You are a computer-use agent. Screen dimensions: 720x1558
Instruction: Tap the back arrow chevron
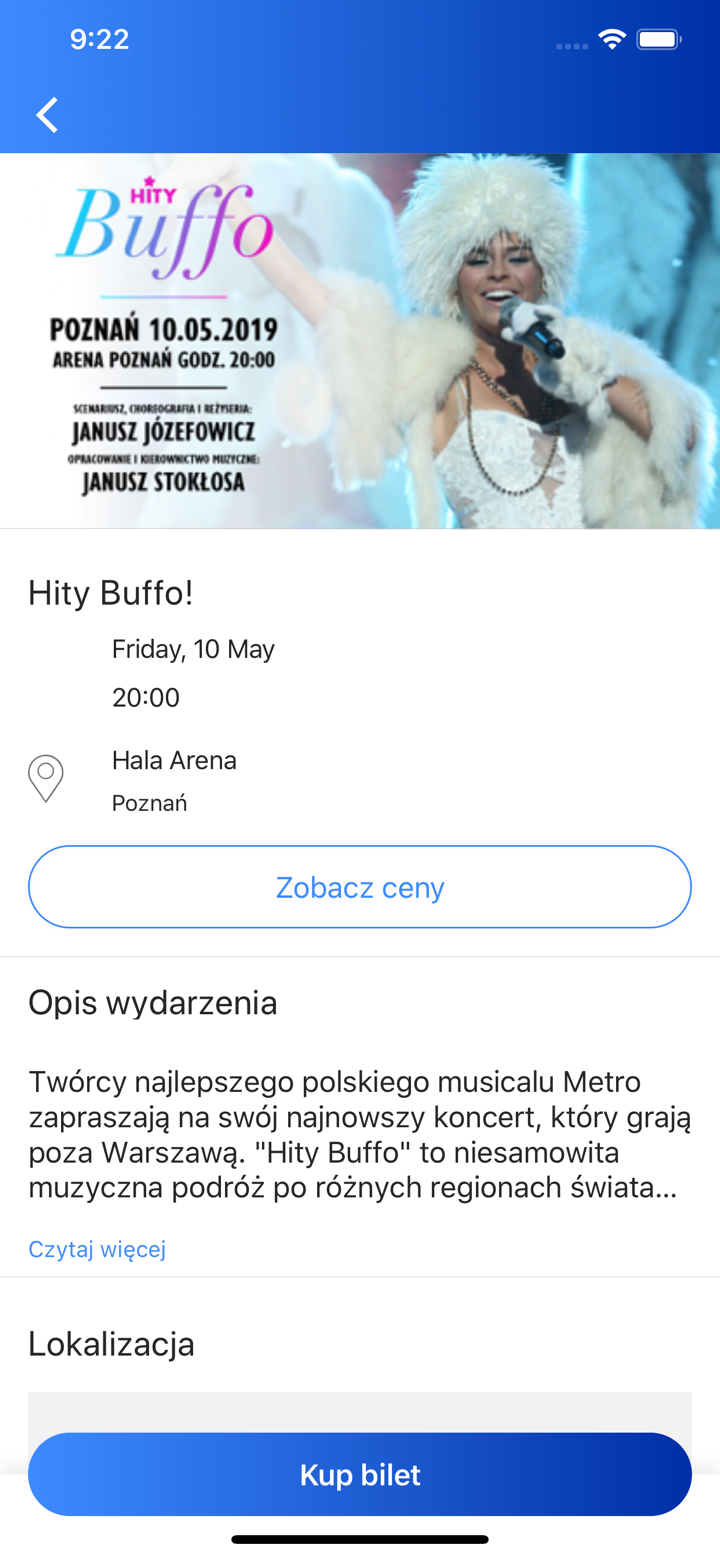tap(46, 114)
